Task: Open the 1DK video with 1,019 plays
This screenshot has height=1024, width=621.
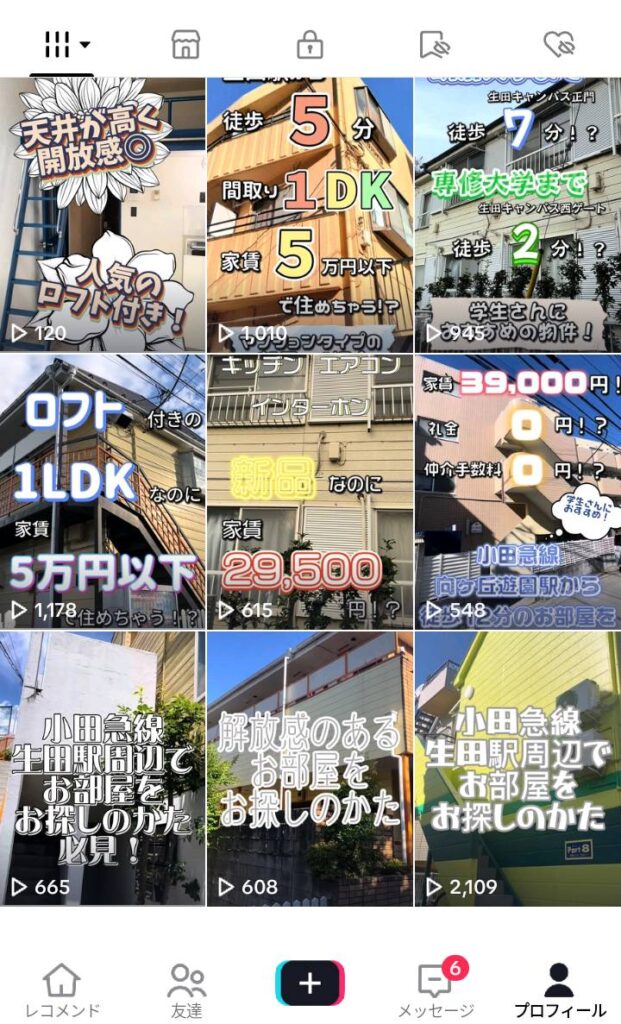Action: [310, 213]
